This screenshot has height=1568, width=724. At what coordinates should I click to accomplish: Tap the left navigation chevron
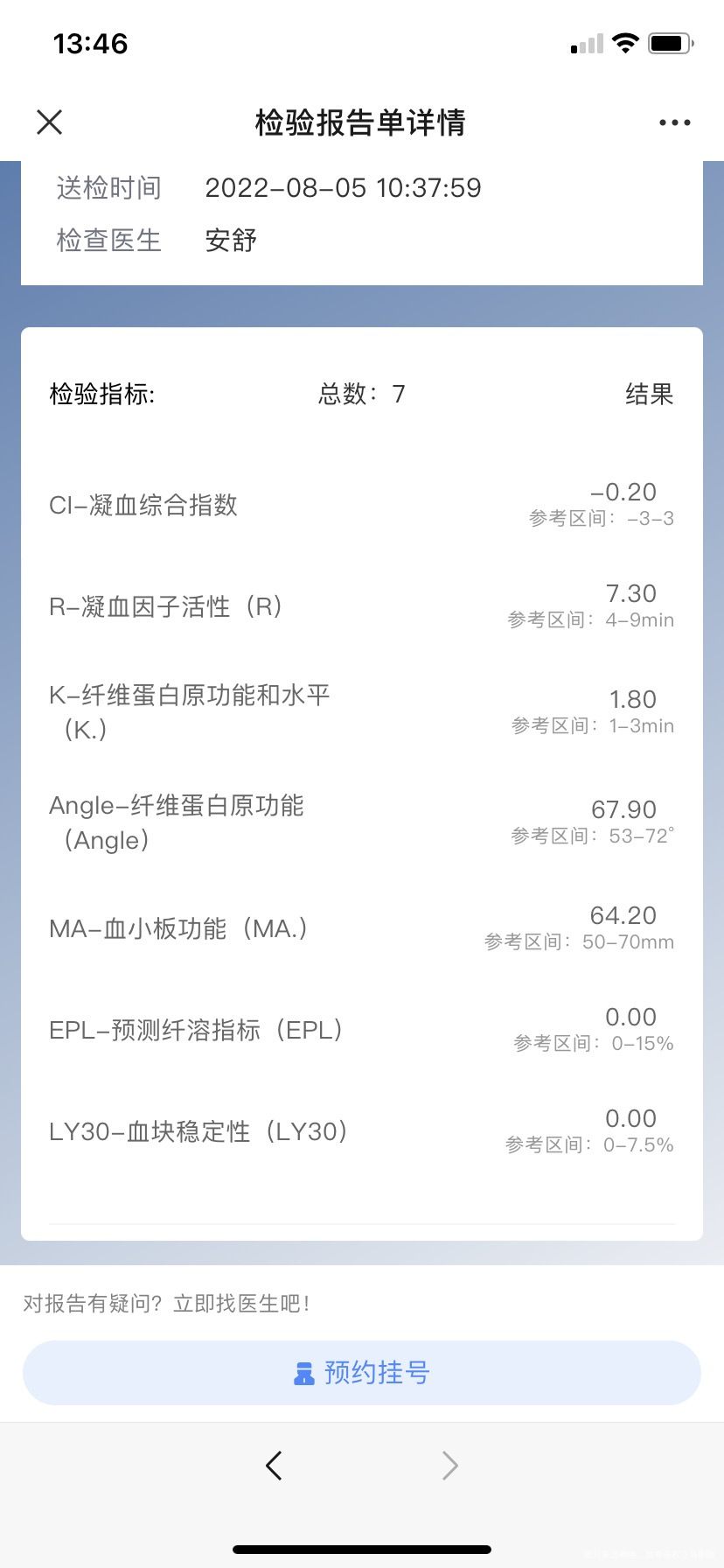pos(274,1465)
